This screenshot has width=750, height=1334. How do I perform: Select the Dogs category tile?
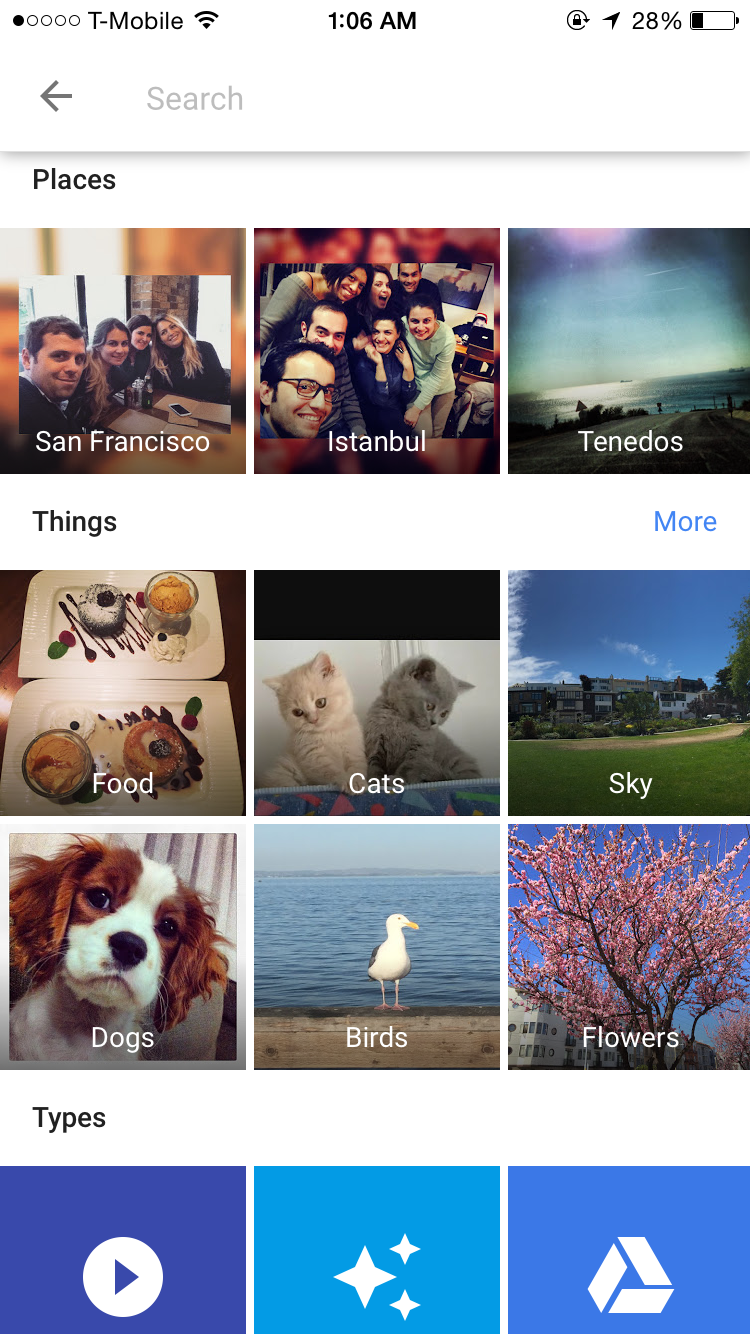coord(123,947)
